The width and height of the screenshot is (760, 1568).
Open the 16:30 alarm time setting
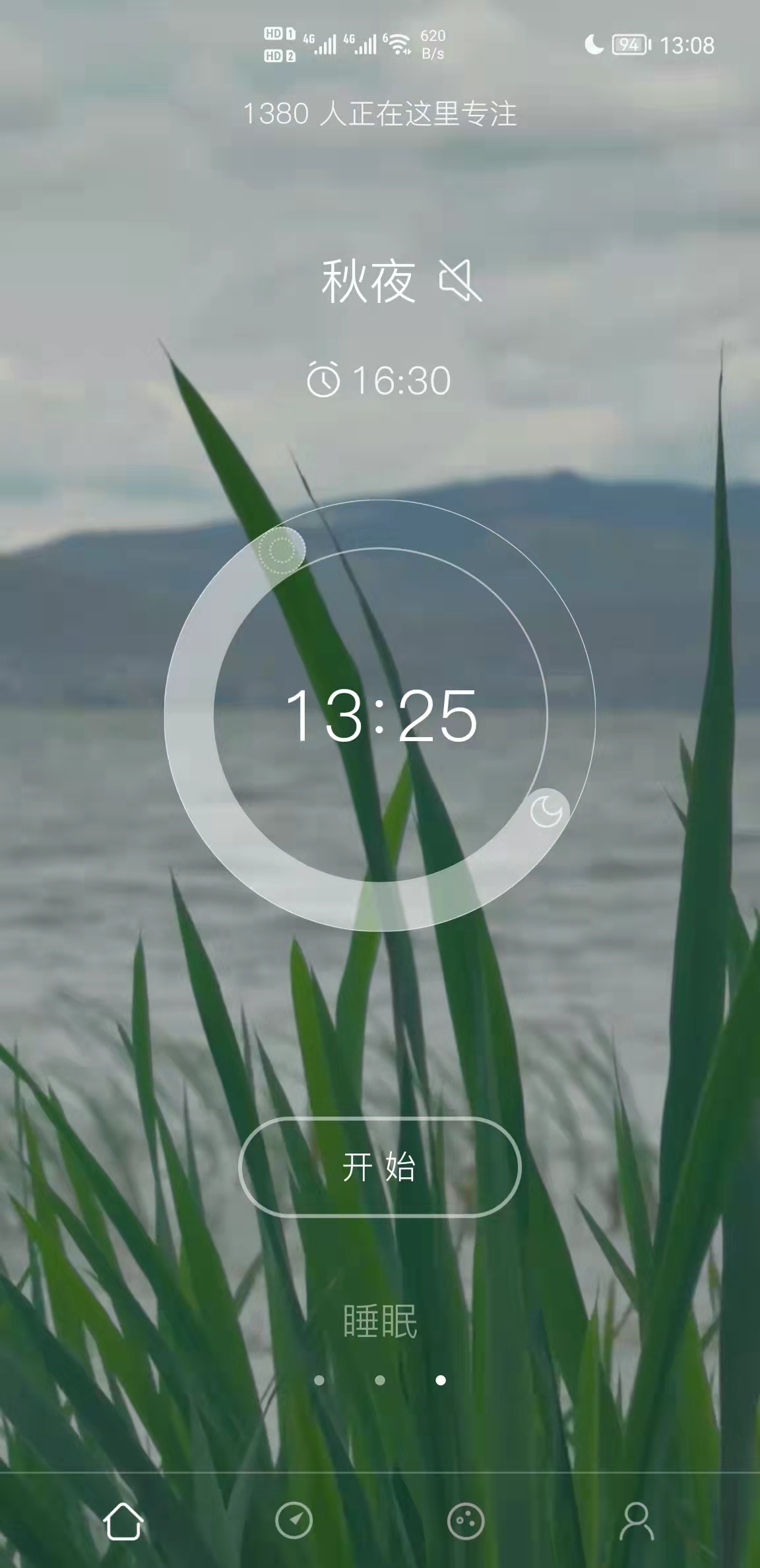click(x=379, y=380)
